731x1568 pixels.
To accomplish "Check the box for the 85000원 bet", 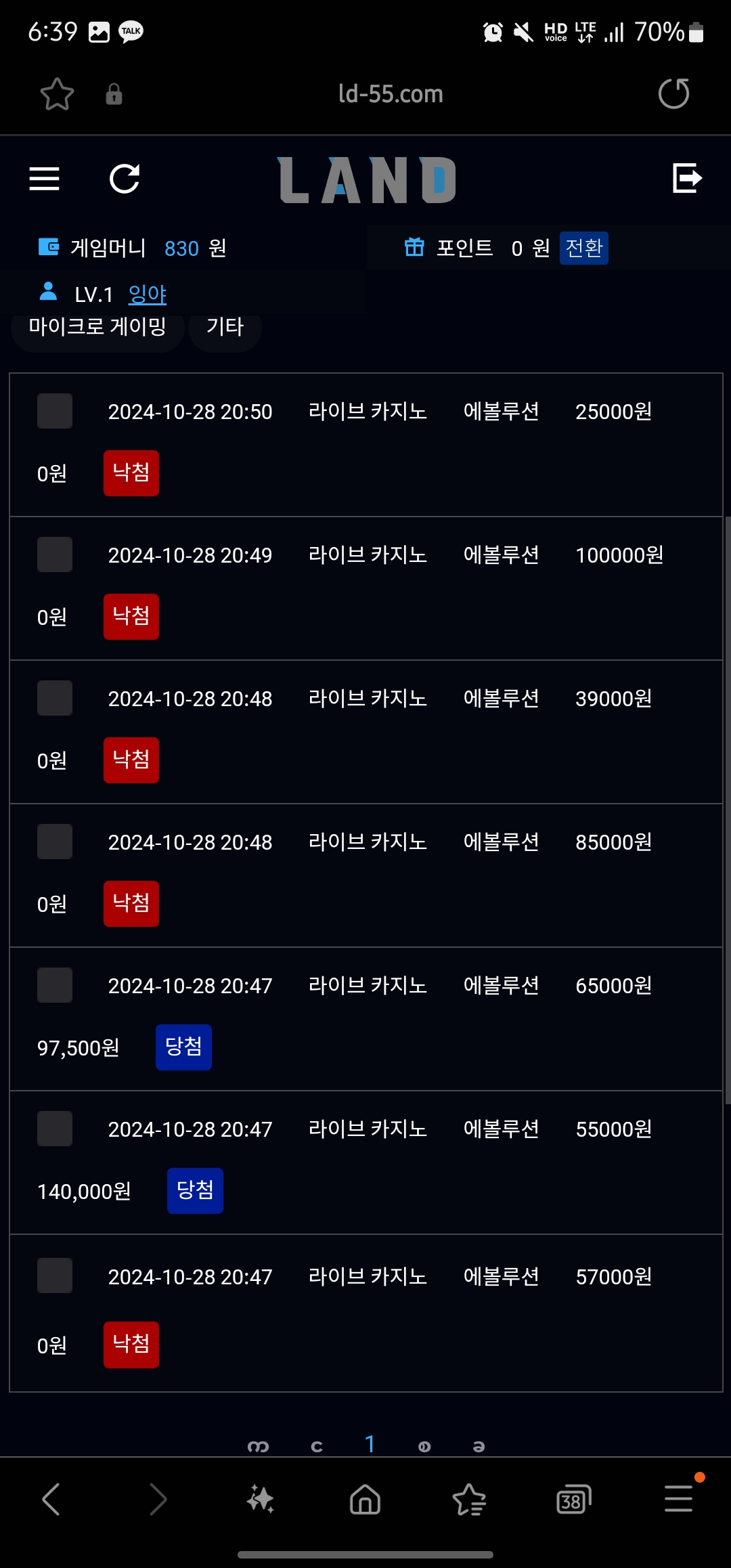I will 55,842.
